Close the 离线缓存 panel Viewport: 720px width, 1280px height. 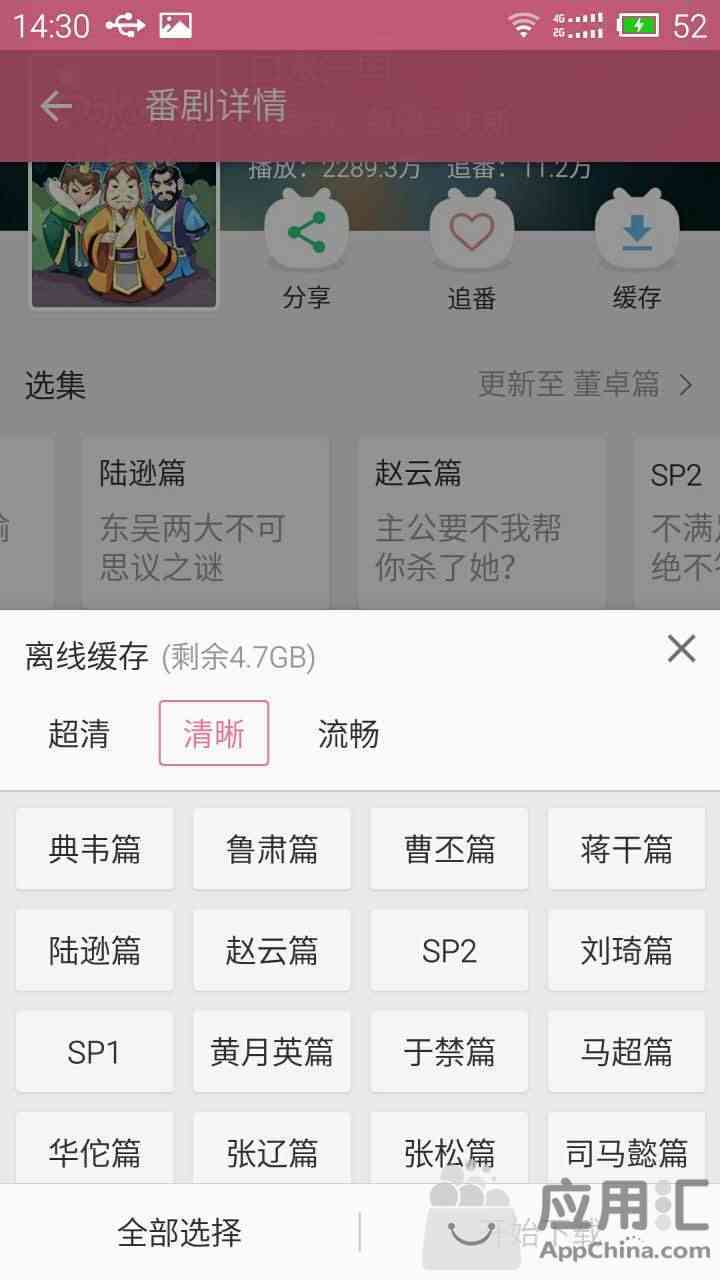click(x=681, y=649)
